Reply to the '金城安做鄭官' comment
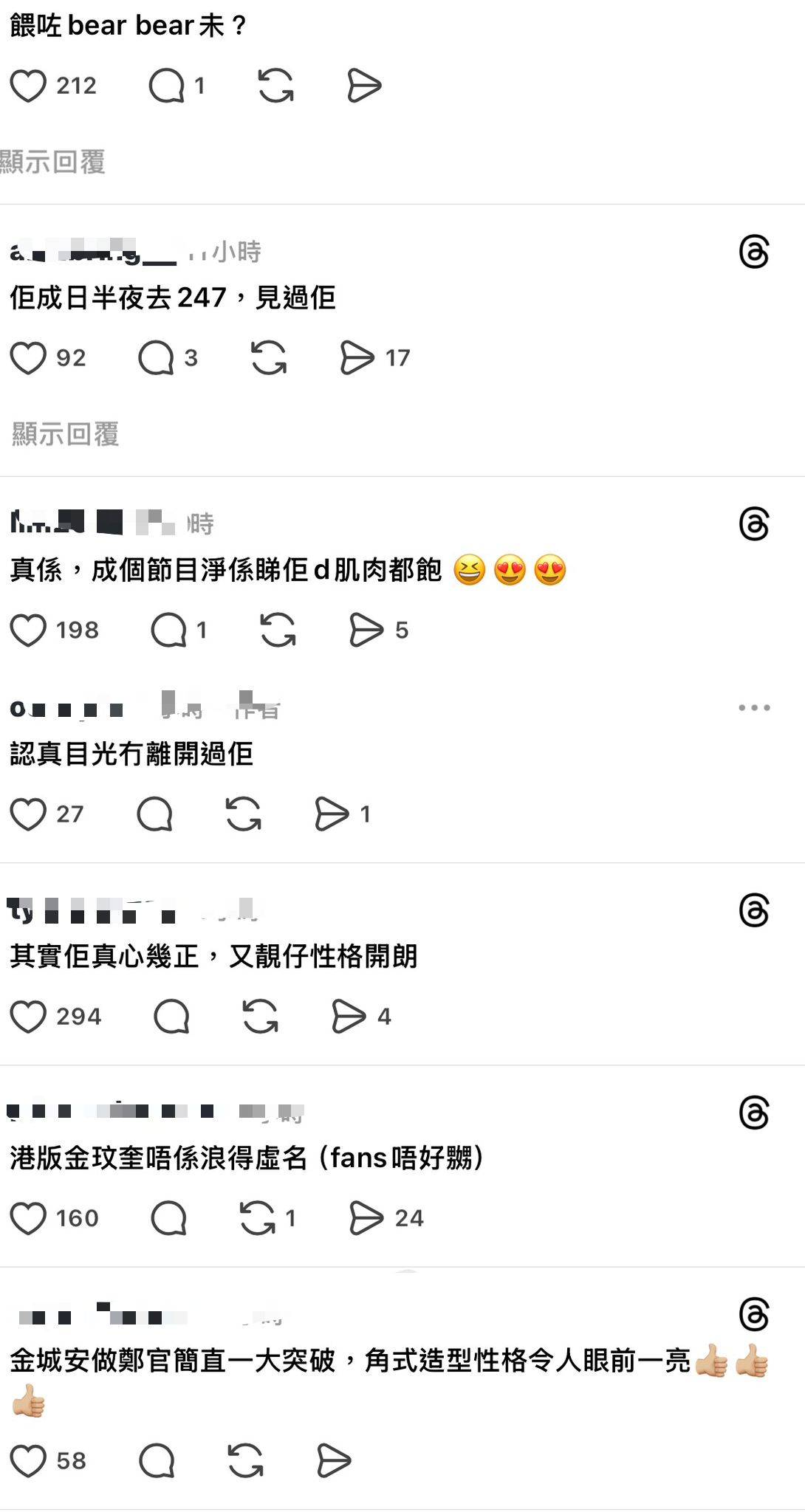This screenshot has height=1512, width=805. click(x=157, y=1461)
